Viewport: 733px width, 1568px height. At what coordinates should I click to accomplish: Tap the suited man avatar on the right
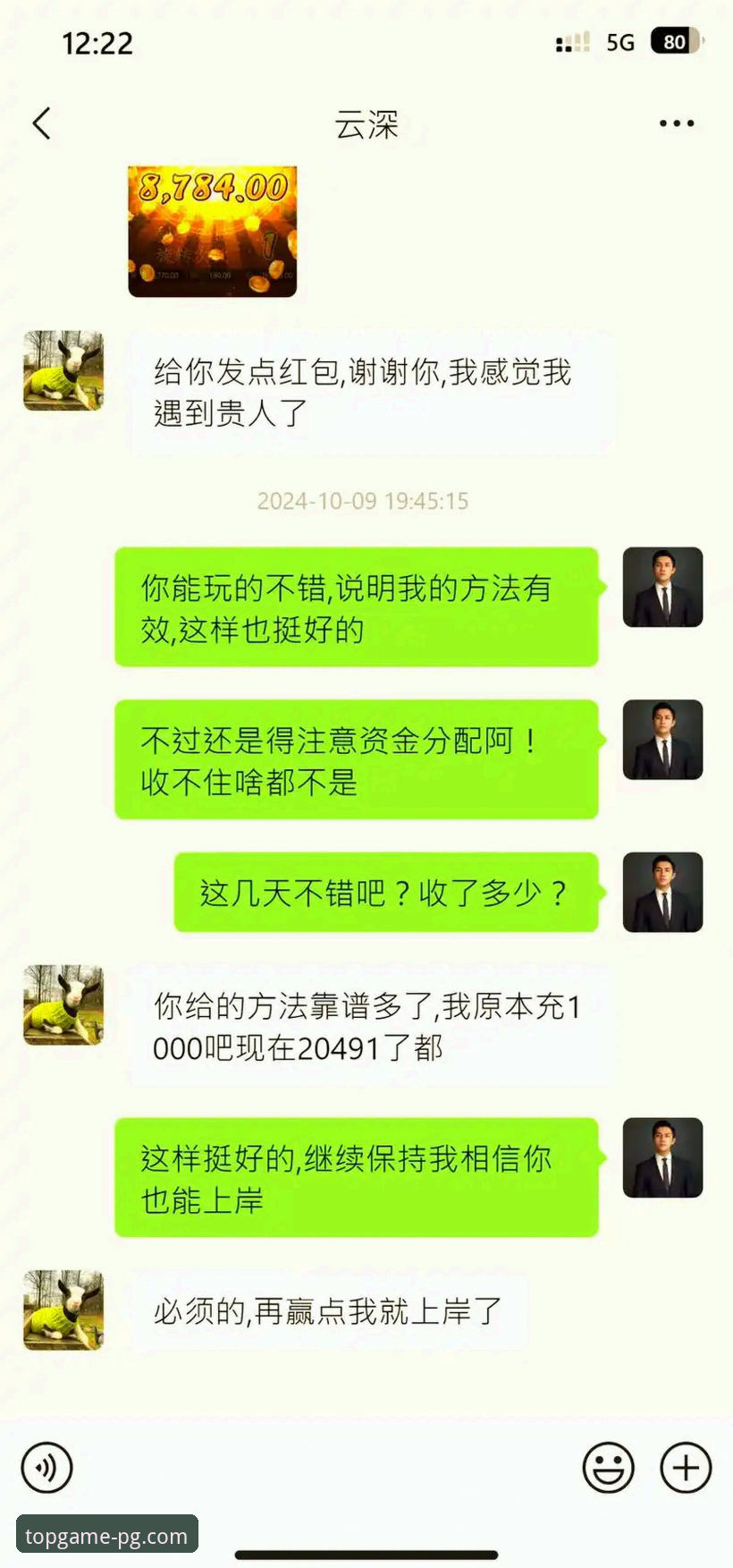pos(662,588)
